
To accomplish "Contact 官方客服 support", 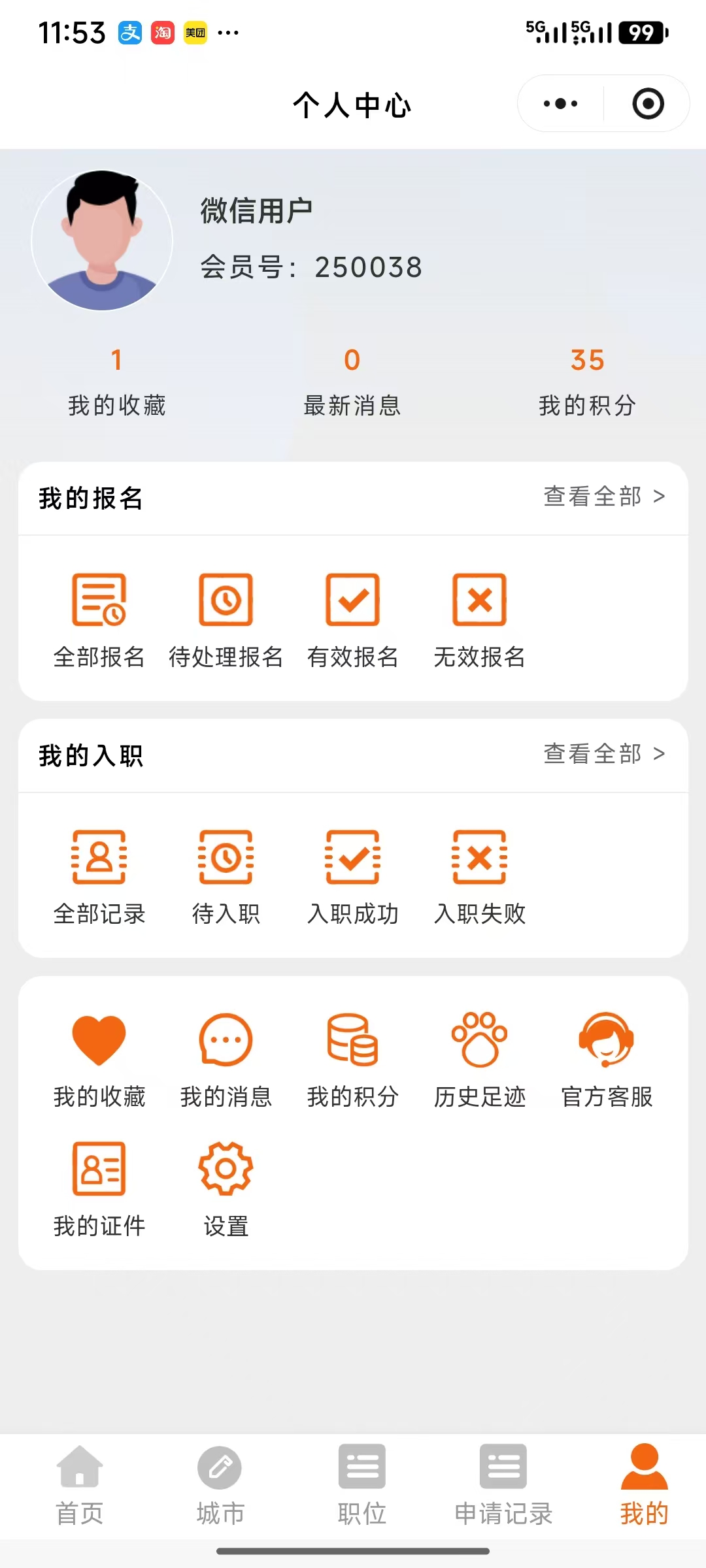I will pos(606,1060).
